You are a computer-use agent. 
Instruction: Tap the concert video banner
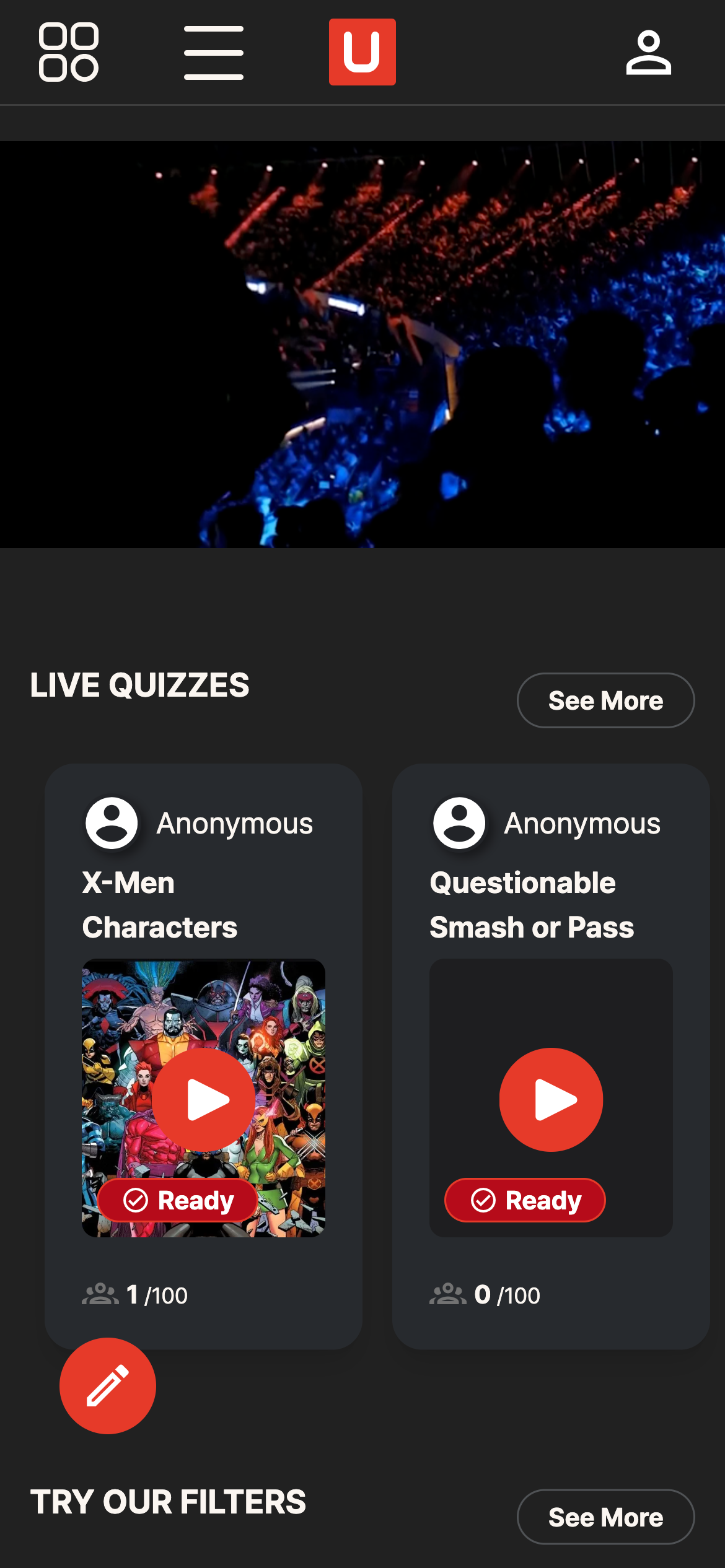[362, 344]
